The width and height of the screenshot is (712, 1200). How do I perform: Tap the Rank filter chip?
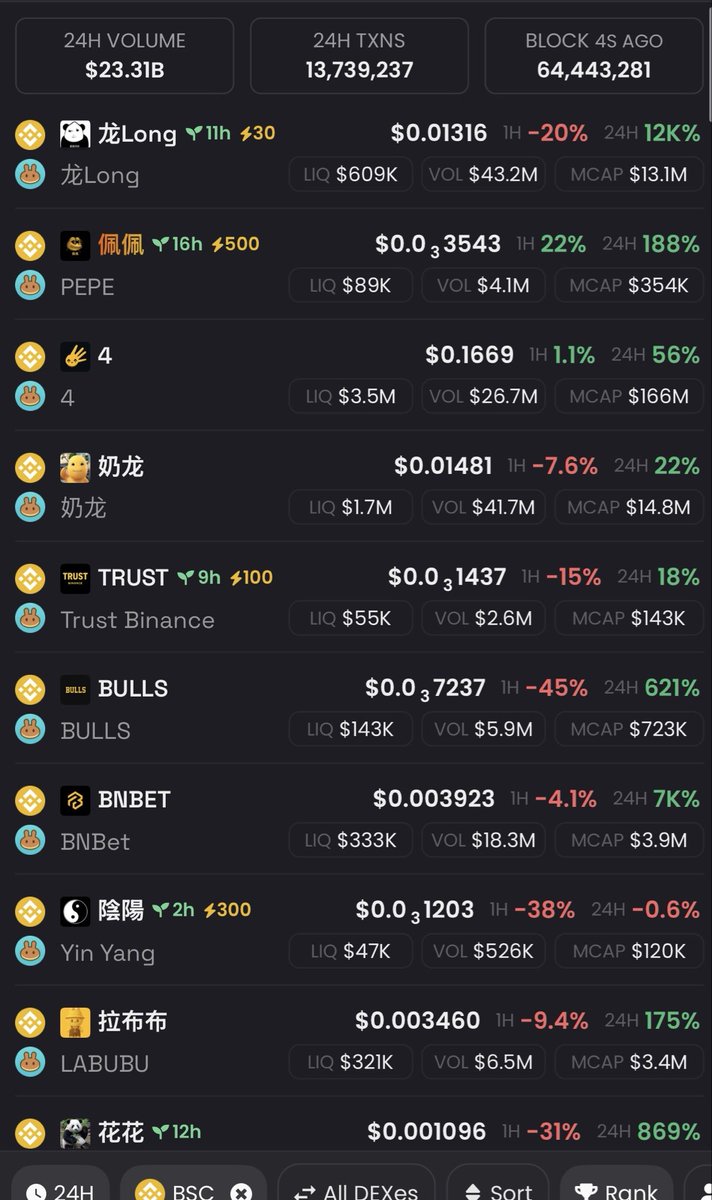(617, 1190)
